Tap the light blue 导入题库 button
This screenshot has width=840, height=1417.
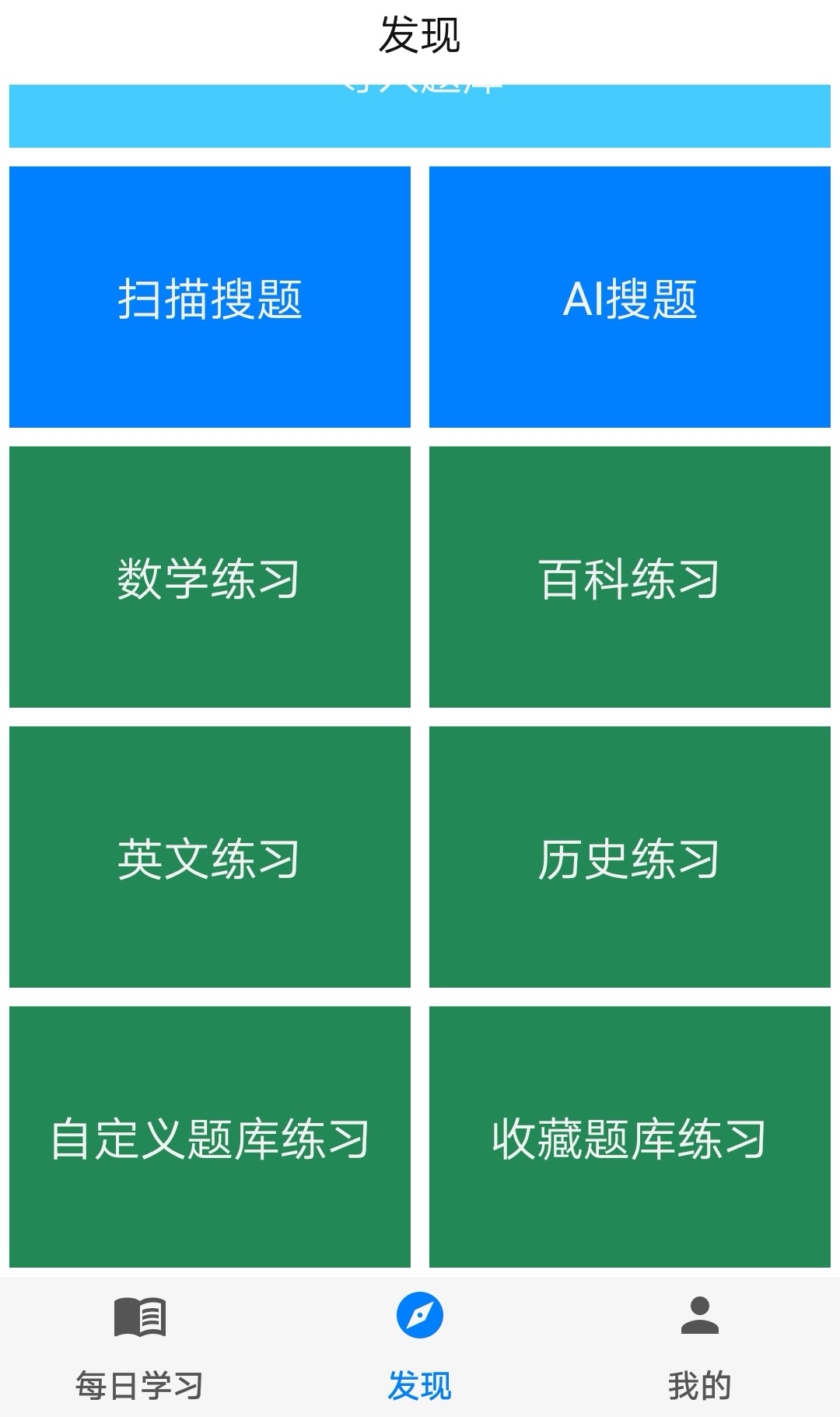420,117
